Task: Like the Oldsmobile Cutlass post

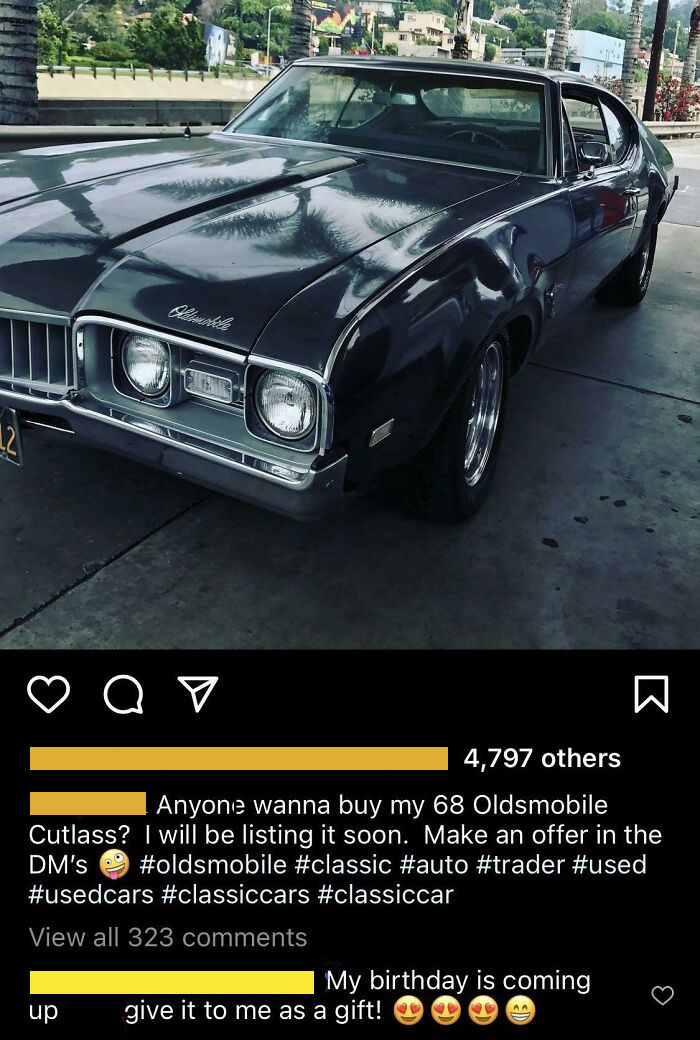Action: (x=48, y=694)
